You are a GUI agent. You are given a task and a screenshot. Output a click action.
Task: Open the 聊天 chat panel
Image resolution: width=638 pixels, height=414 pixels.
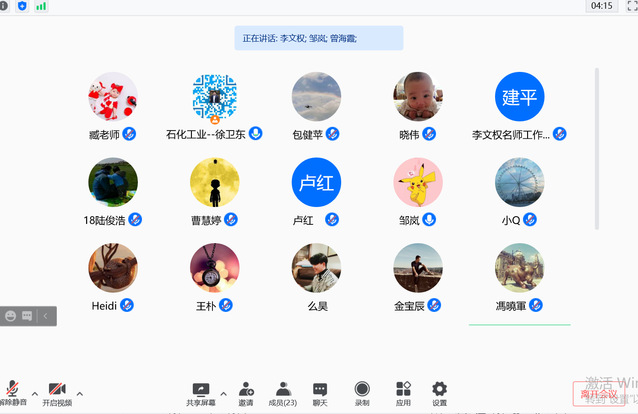tap(320, 392)
